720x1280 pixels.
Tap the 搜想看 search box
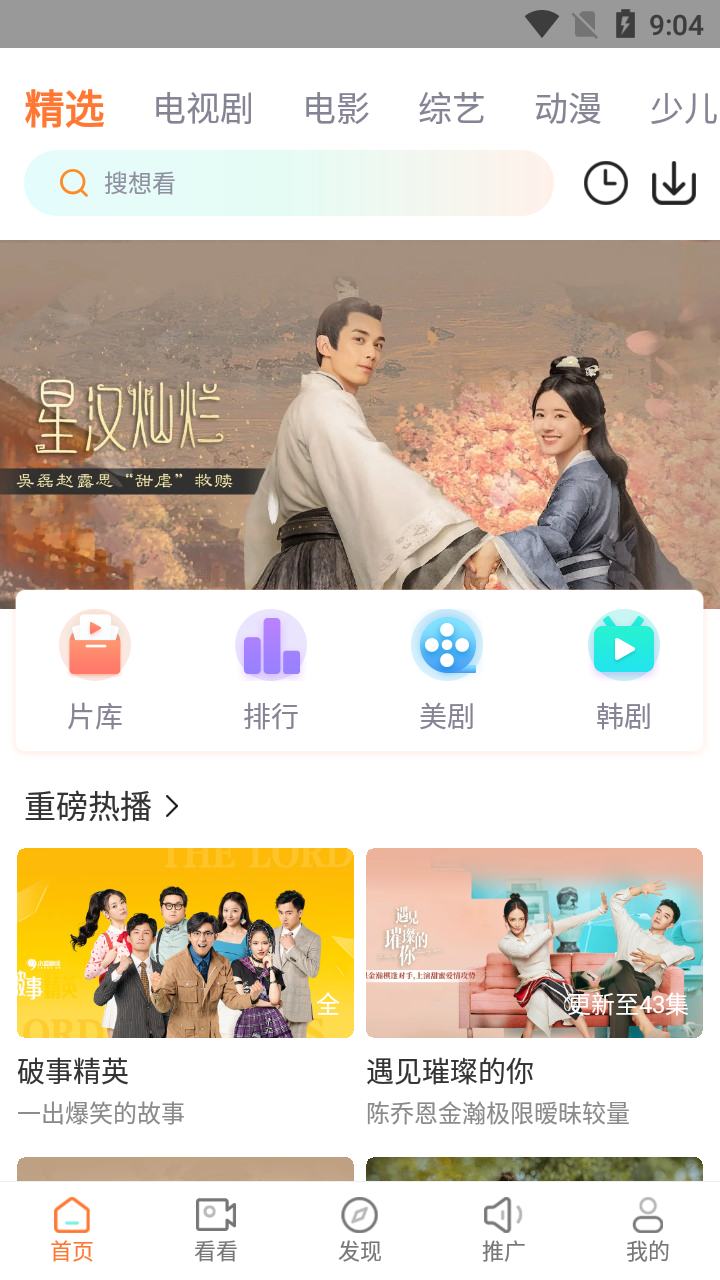click(288, 183)
